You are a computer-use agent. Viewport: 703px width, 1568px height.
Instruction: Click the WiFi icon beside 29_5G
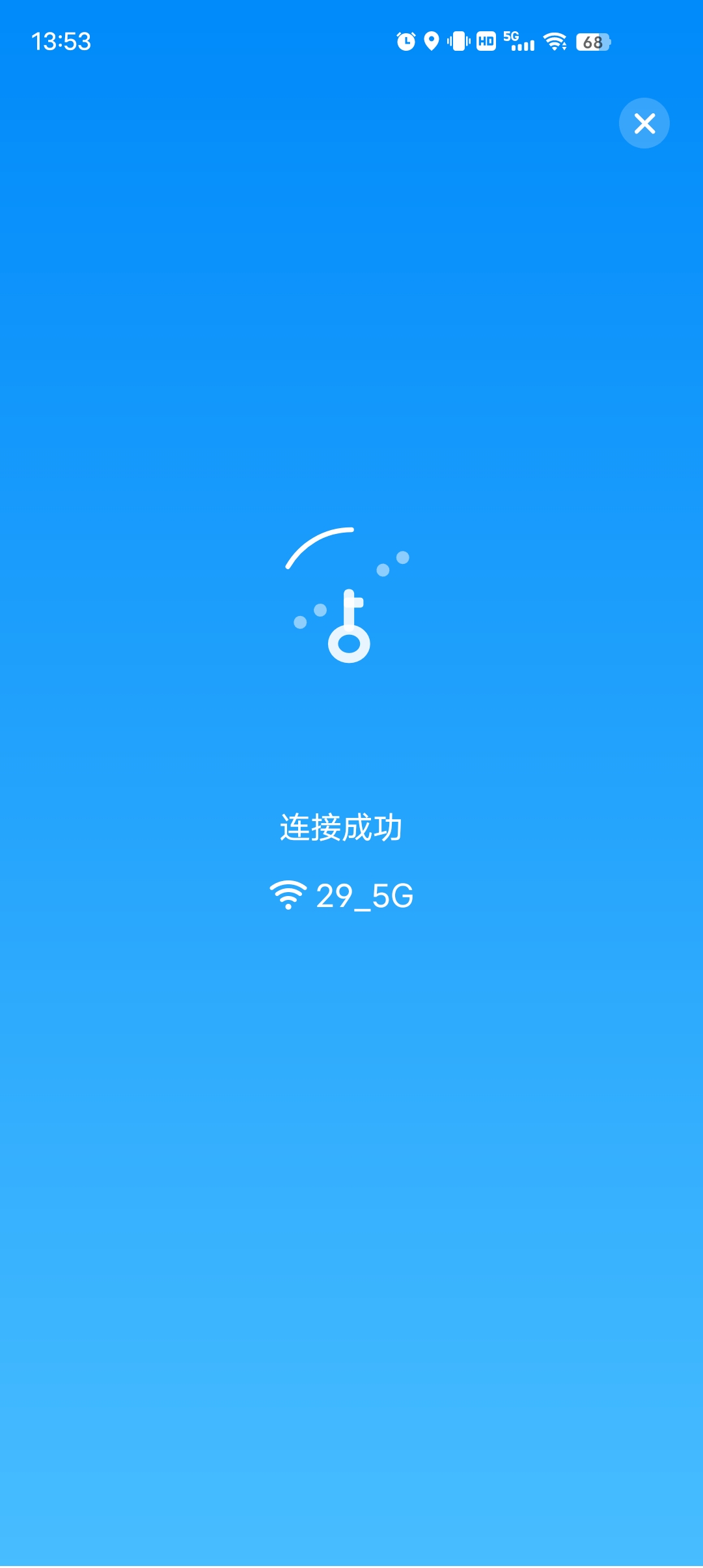[289, 895]
